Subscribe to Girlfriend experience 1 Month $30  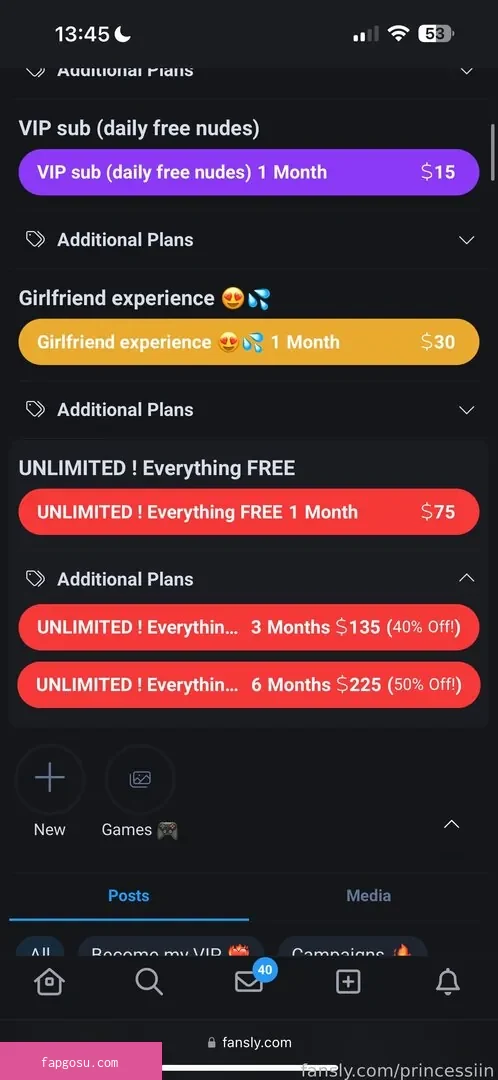coord(249,342)
